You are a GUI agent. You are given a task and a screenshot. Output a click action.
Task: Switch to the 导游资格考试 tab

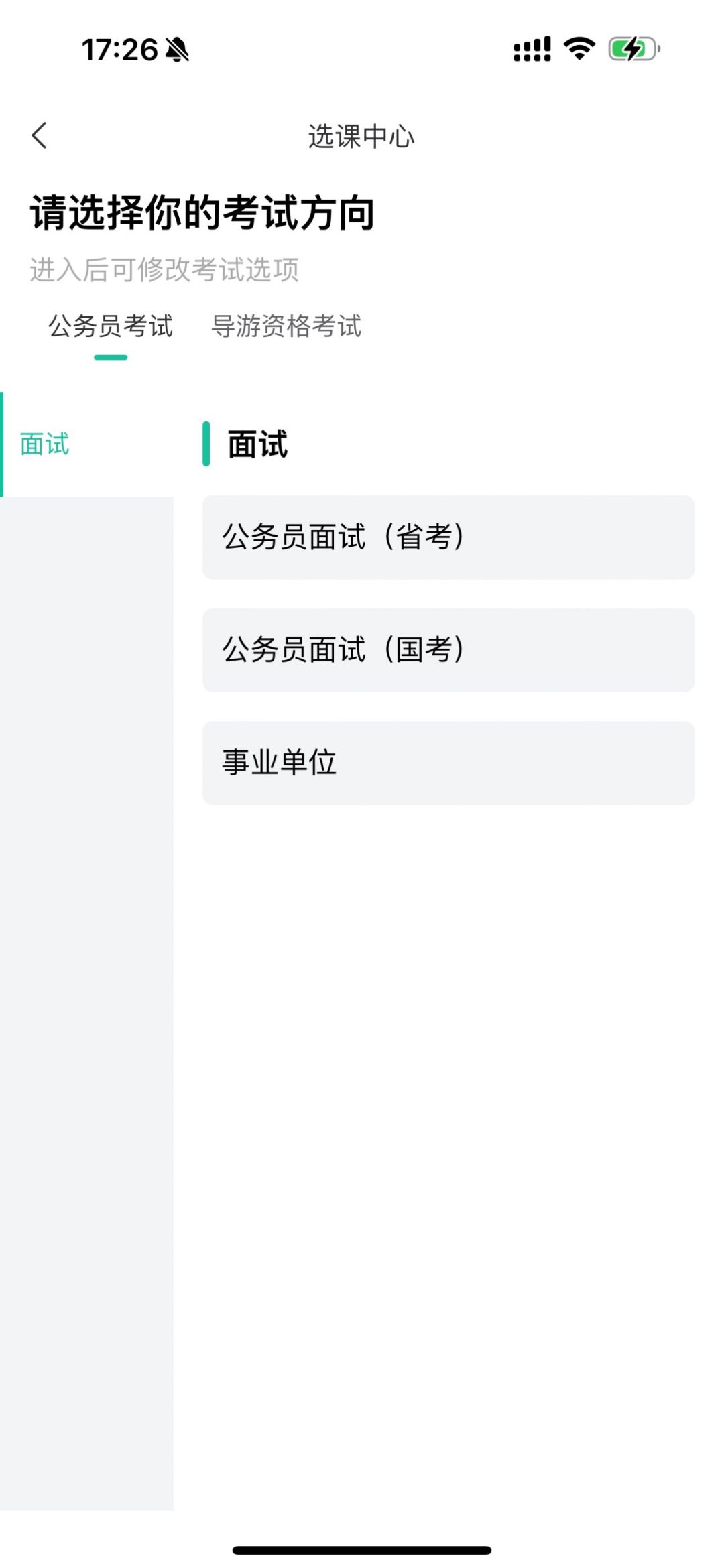point(286,326)
